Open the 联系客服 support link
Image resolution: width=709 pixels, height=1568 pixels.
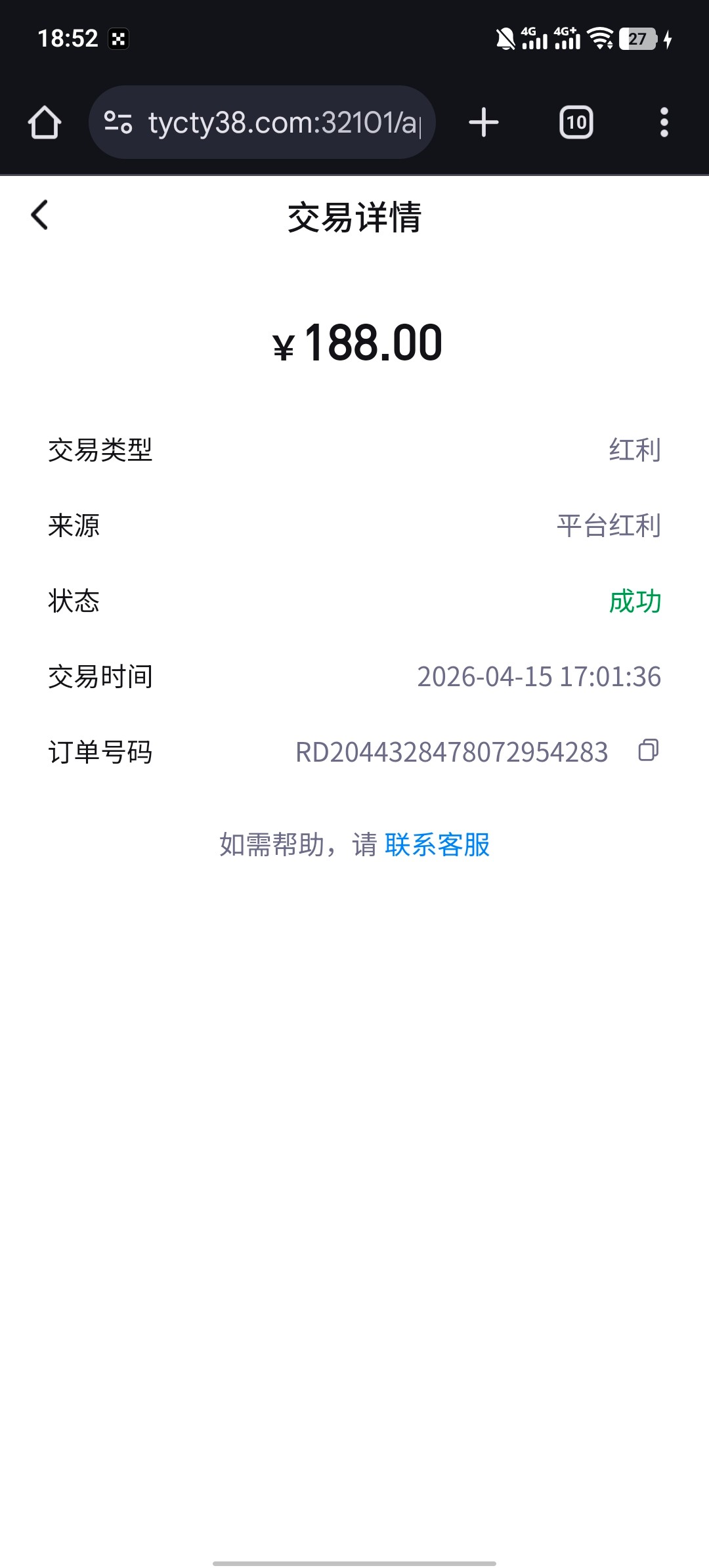coord(437,845)
